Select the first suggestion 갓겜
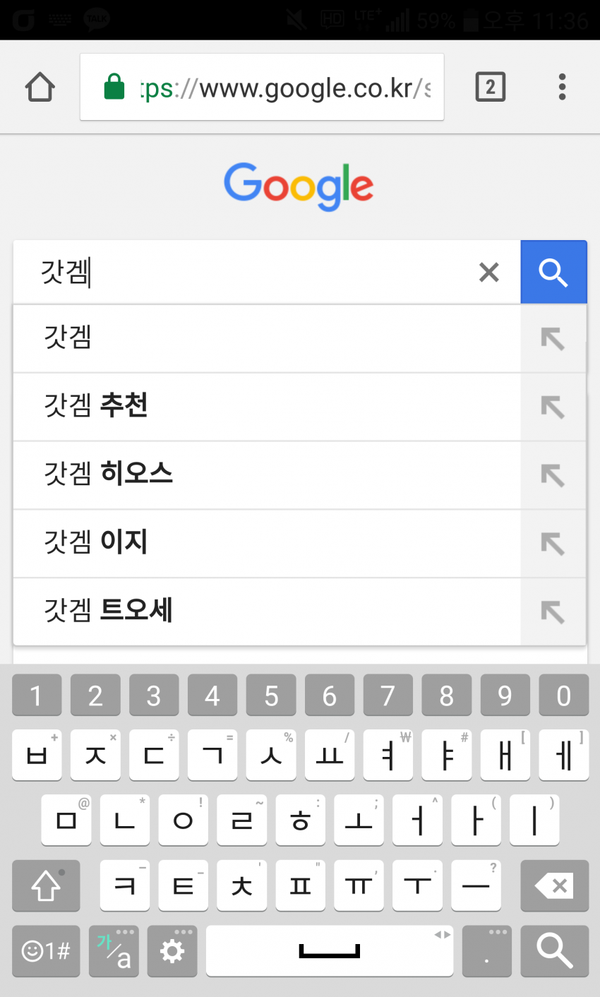Image resolution: width=600 pixels, height=997 pixels. (267, 338)
